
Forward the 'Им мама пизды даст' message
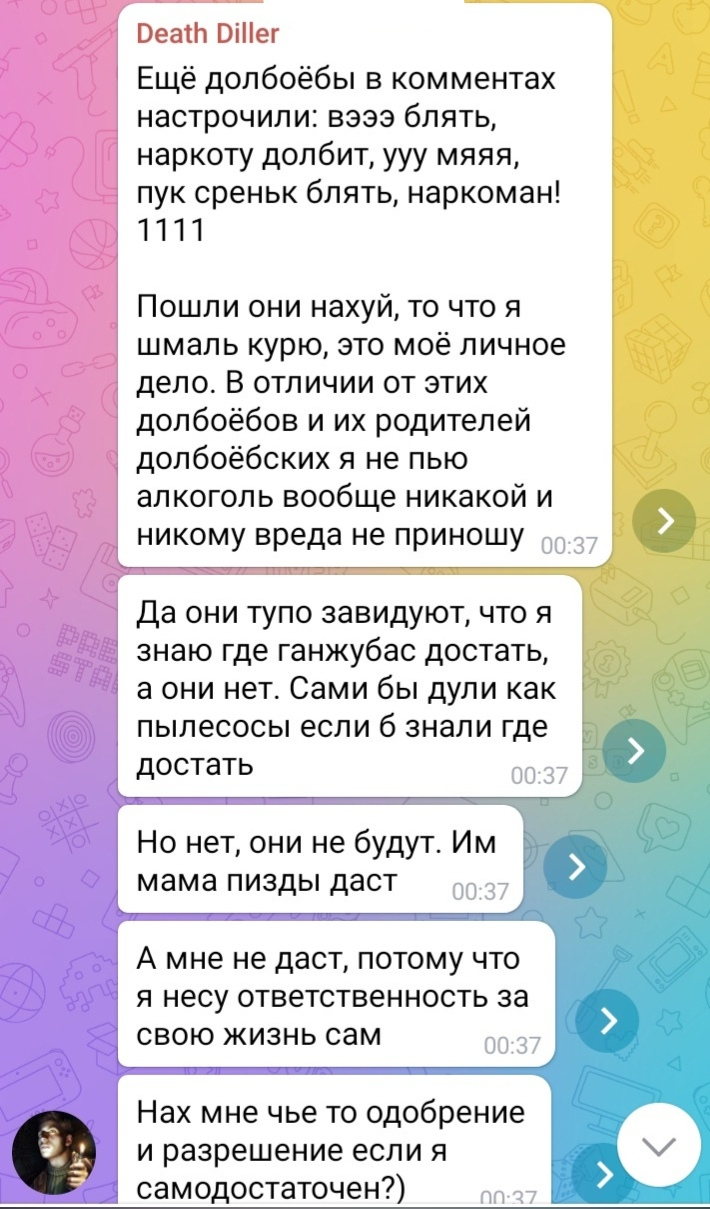[x=574, y=866]
